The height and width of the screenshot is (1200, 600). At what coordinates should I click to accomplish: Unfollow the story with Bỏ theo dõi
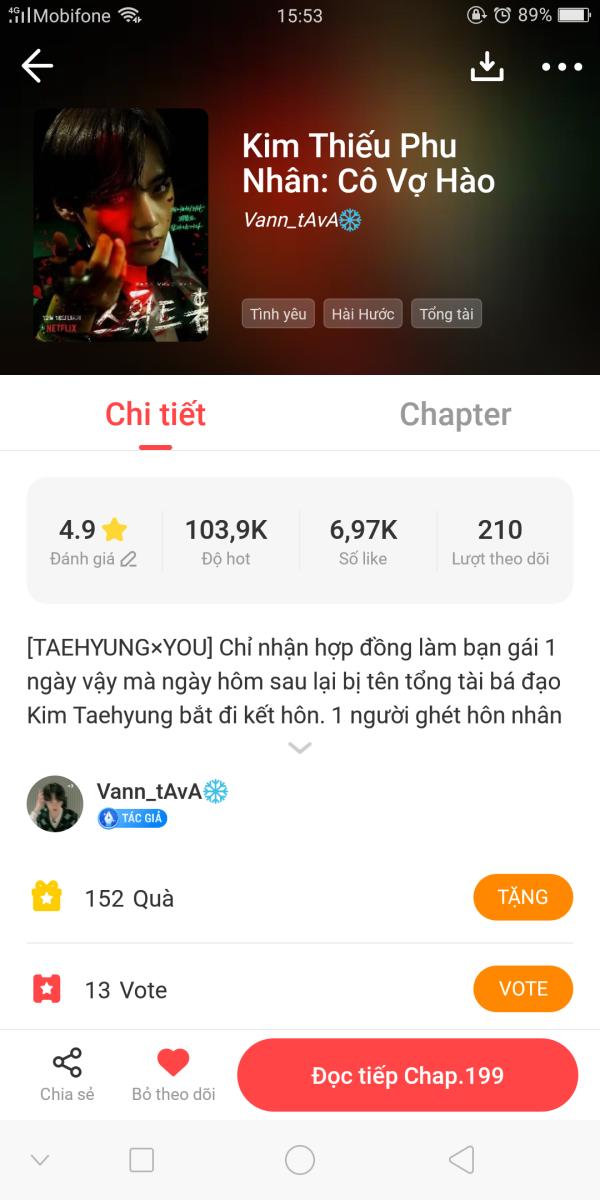[174, 1075]
